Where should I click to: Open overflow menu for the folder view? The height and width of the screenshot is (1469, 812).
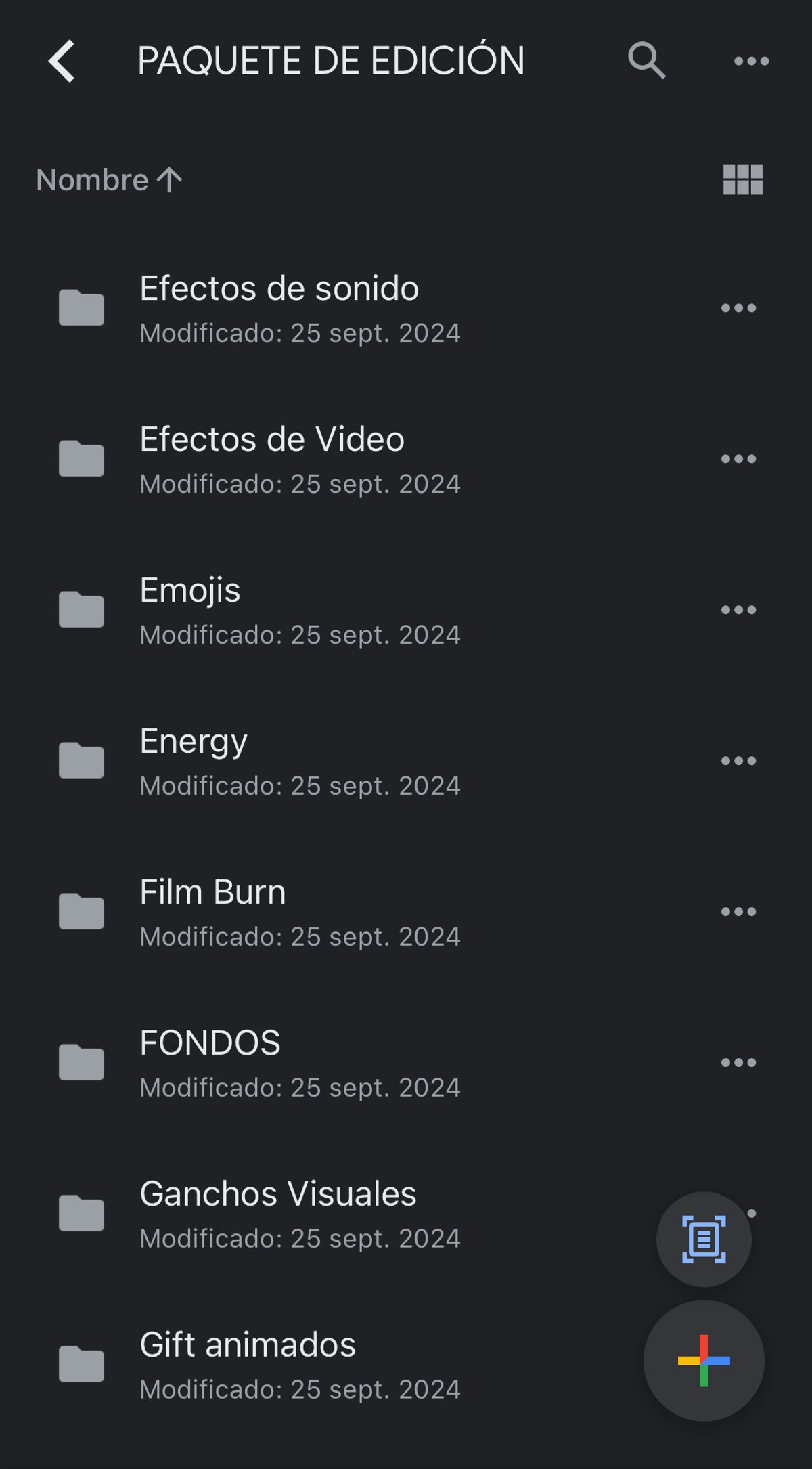coord(751,60)
